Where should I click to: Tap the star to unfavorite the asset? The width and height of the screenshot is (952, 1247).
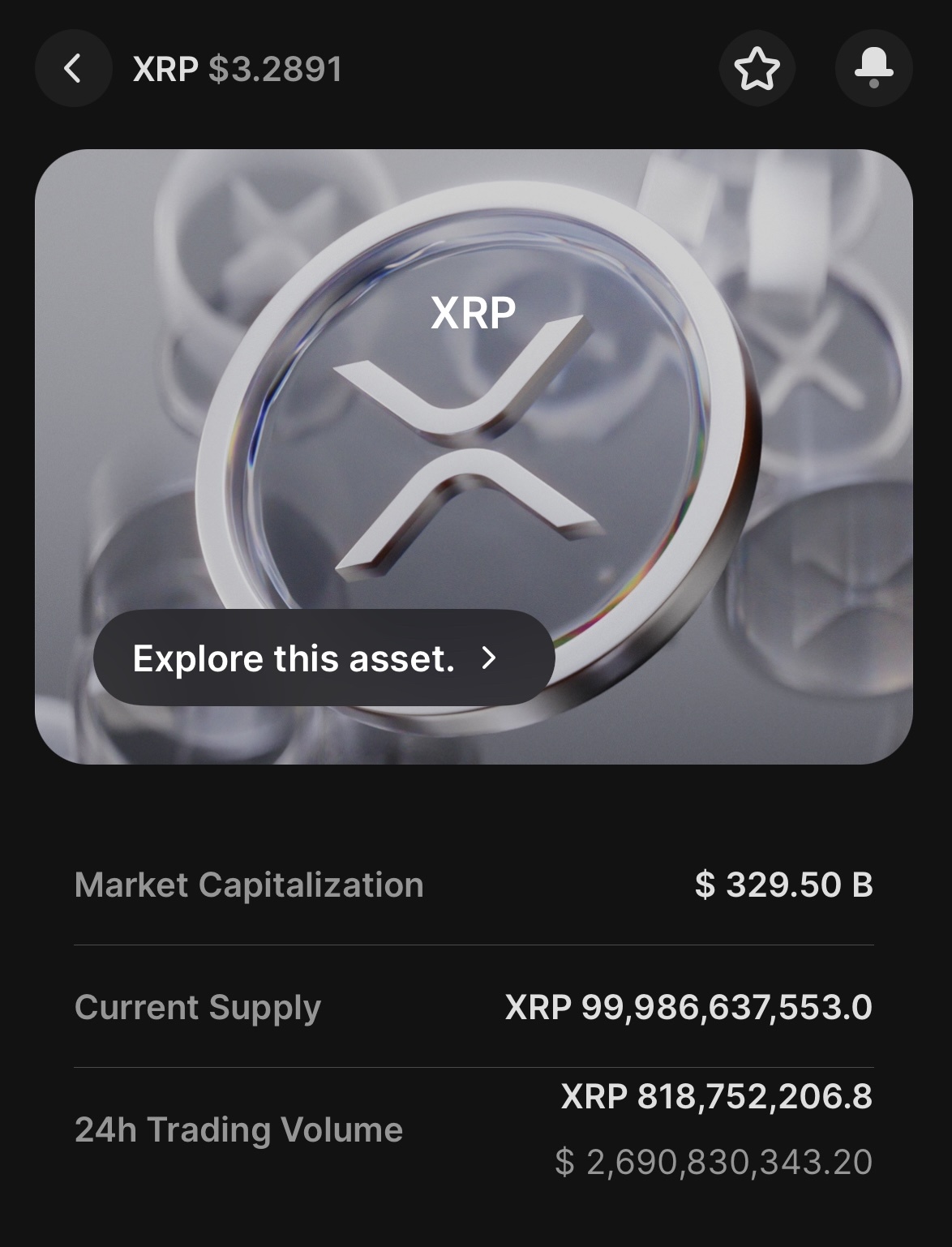click(x=757, y=68)
